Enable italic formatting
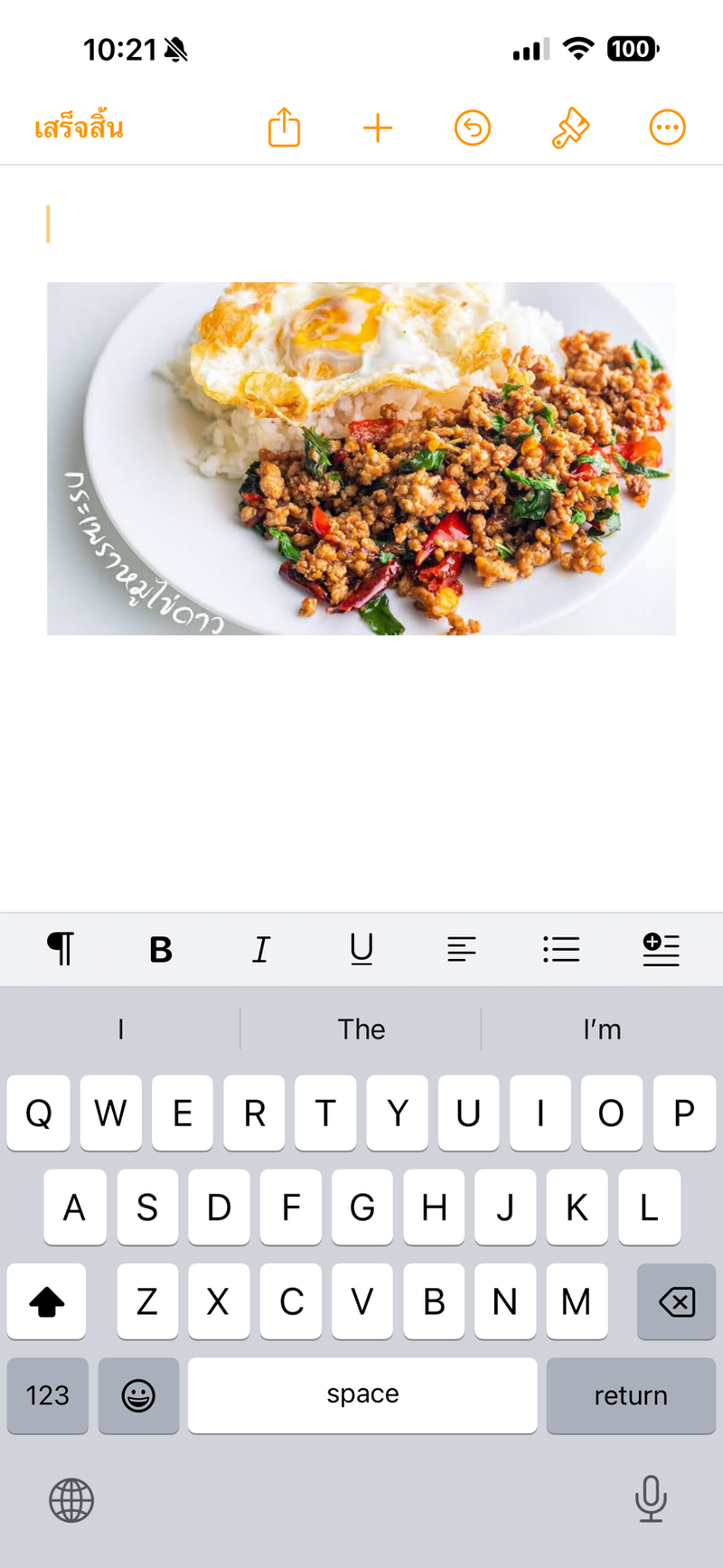 tap(261, 949)
